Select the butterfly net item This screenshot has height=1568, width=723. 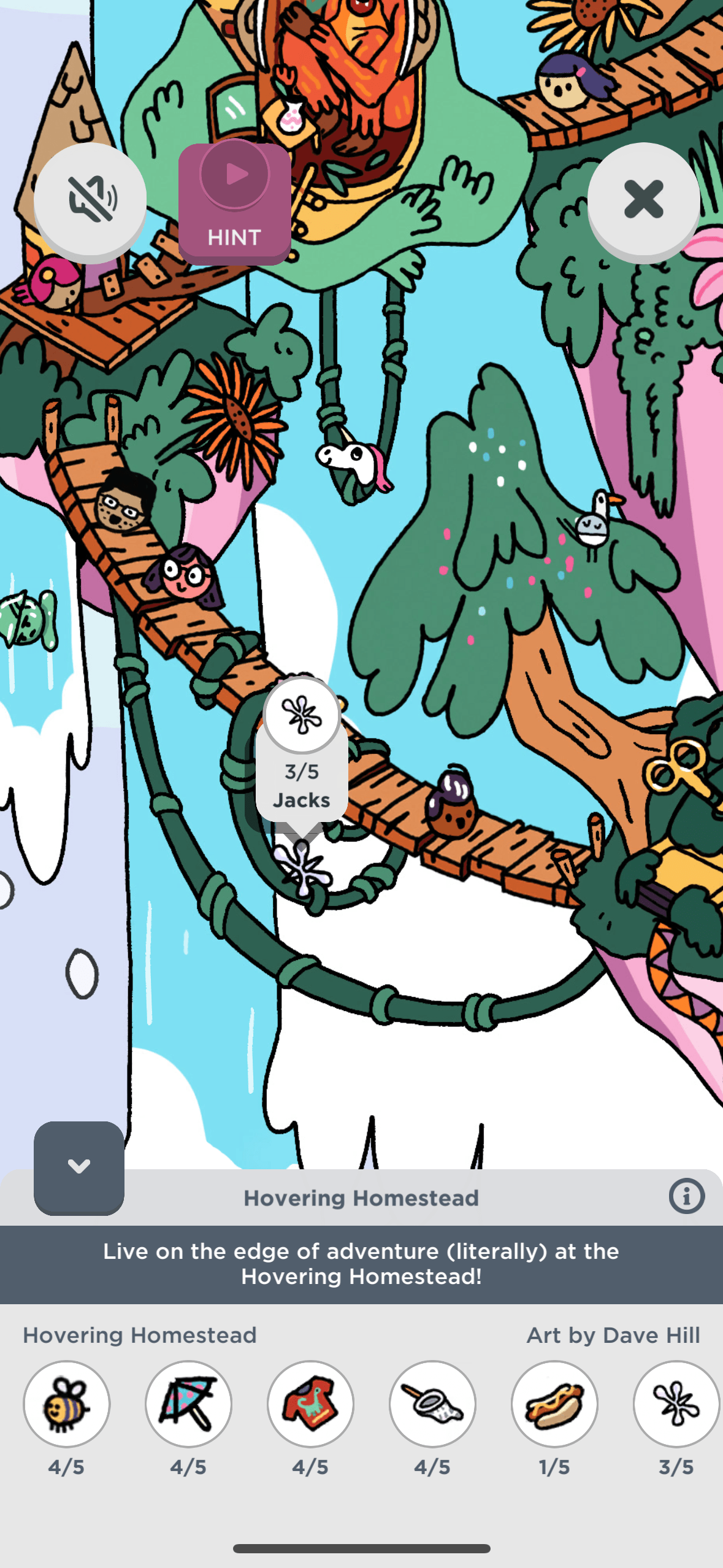[432, 1404]
